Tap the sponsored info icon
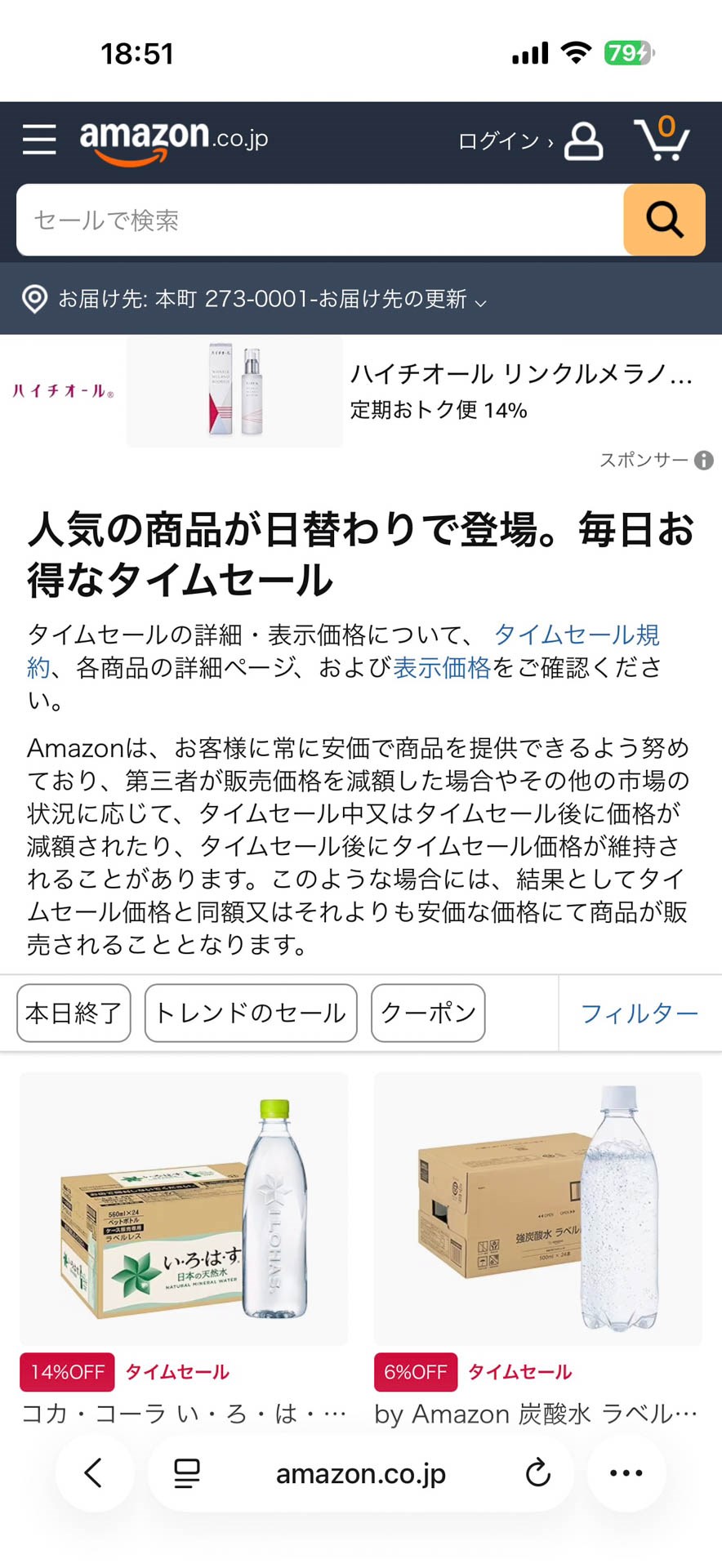722x1568 pixels. pos(704,460)
